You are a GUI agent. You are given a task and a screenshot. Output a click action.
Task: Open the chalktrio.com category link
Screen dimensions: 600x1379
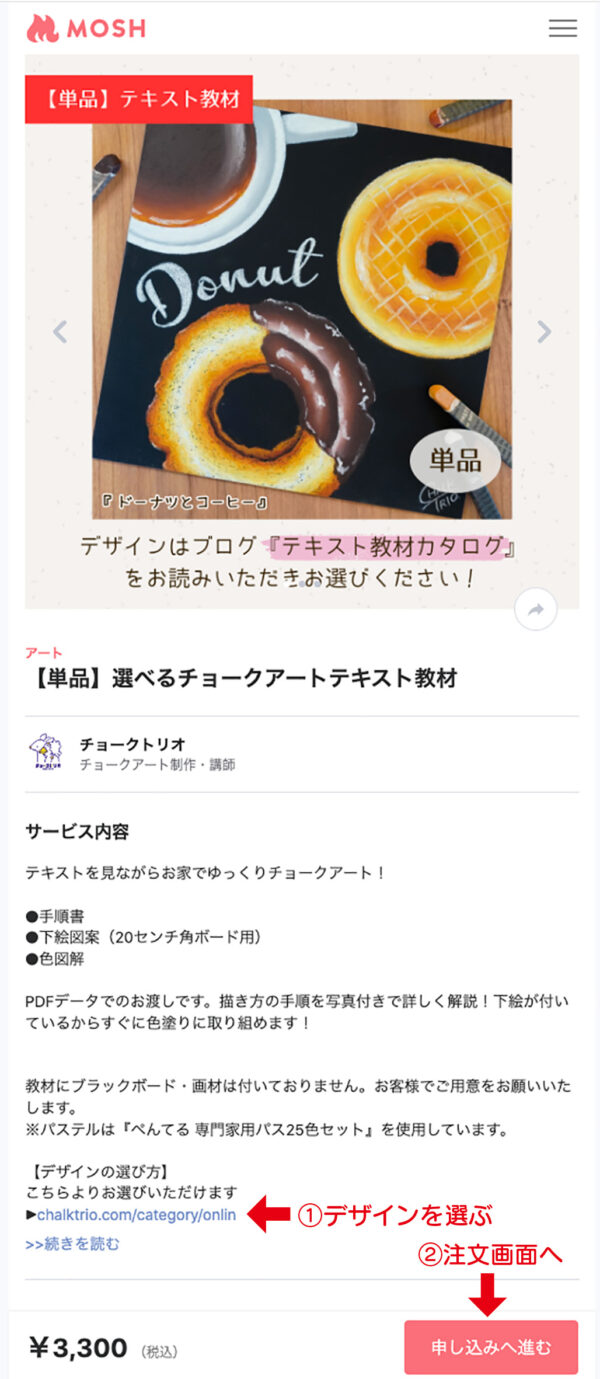pyautogui.click(x=136, y=1215)
